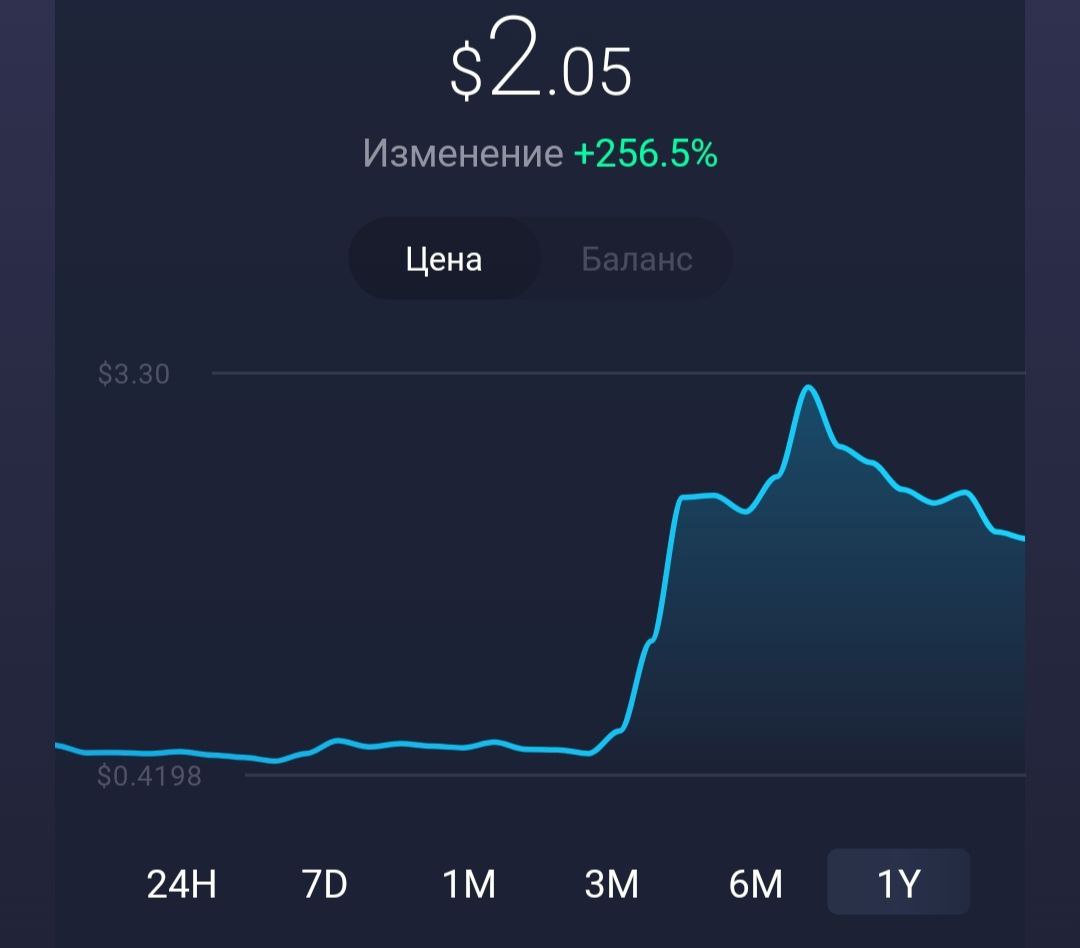
Task: Switch to the Баланс view
Action: click(x=637, y=259)
